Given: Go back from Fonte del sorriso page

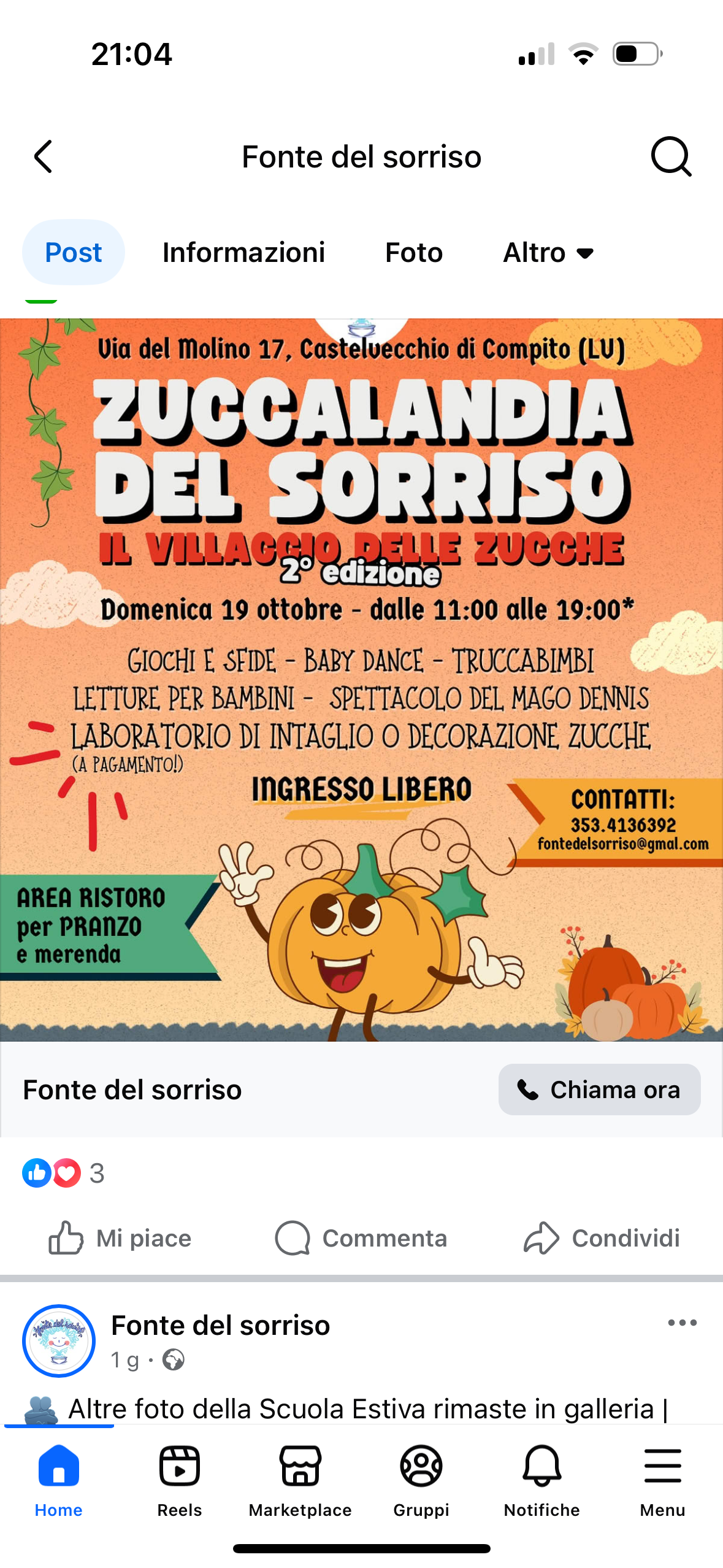Looking at the screenshot, I should point(43,157).
